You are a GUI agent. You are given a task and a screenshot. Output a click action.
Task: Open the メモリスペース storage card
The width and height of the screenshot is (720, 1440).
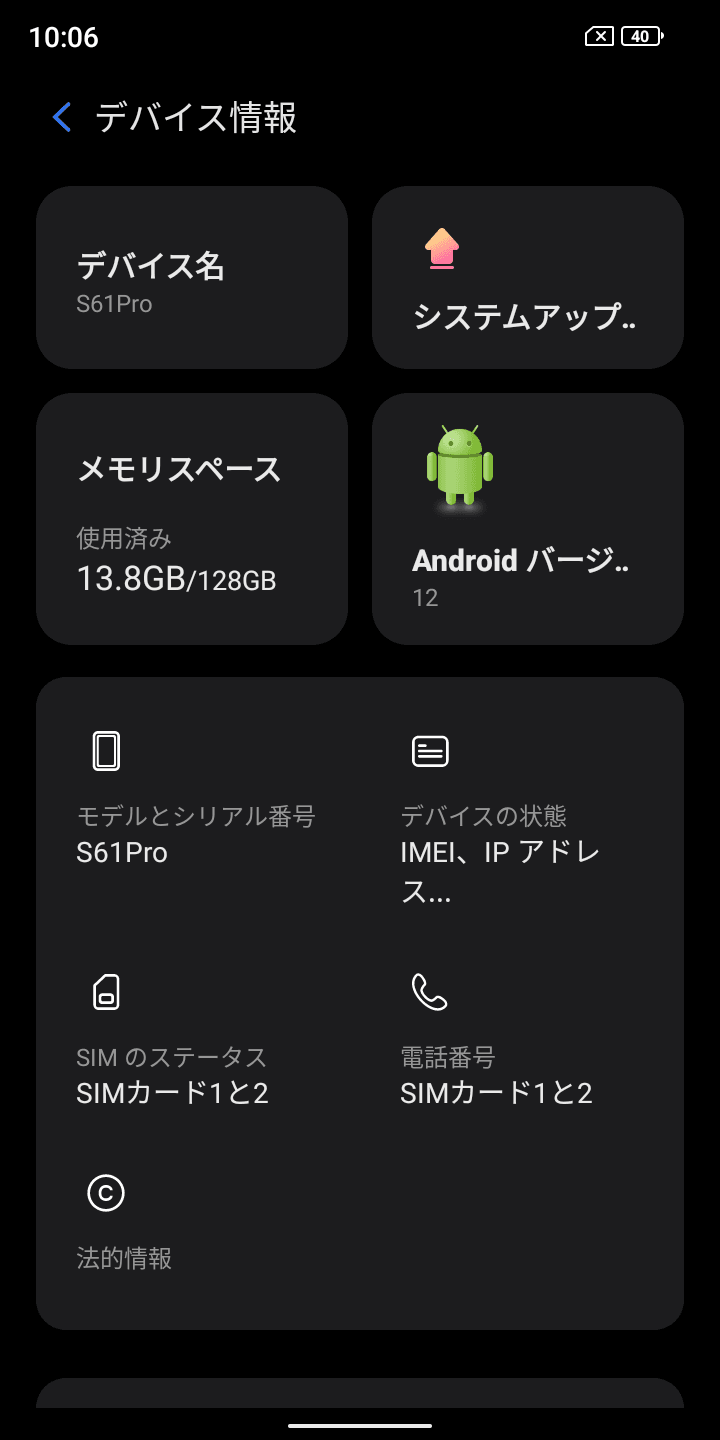tap(191, 518)
